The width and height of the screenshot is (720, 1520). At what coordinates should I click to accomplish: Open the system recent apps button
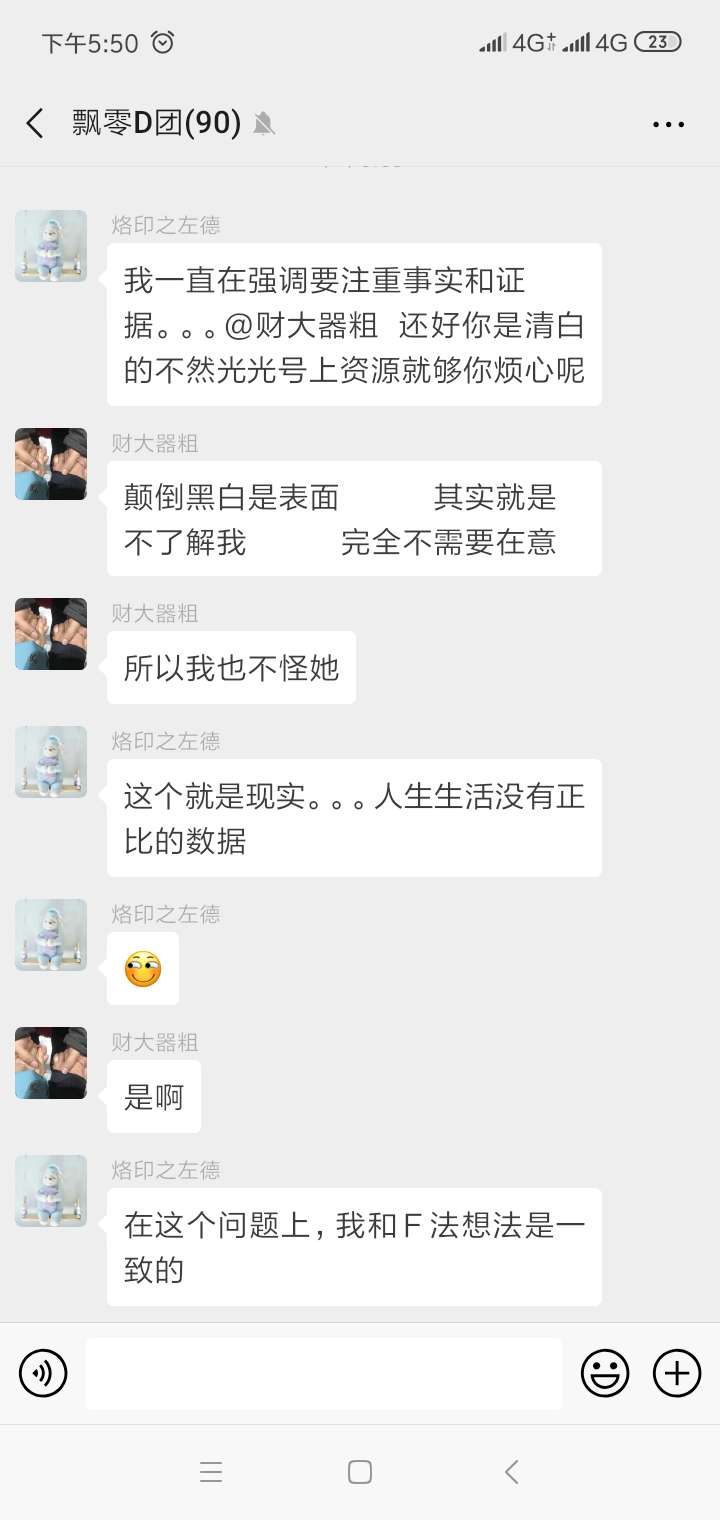coord(211,1472)
